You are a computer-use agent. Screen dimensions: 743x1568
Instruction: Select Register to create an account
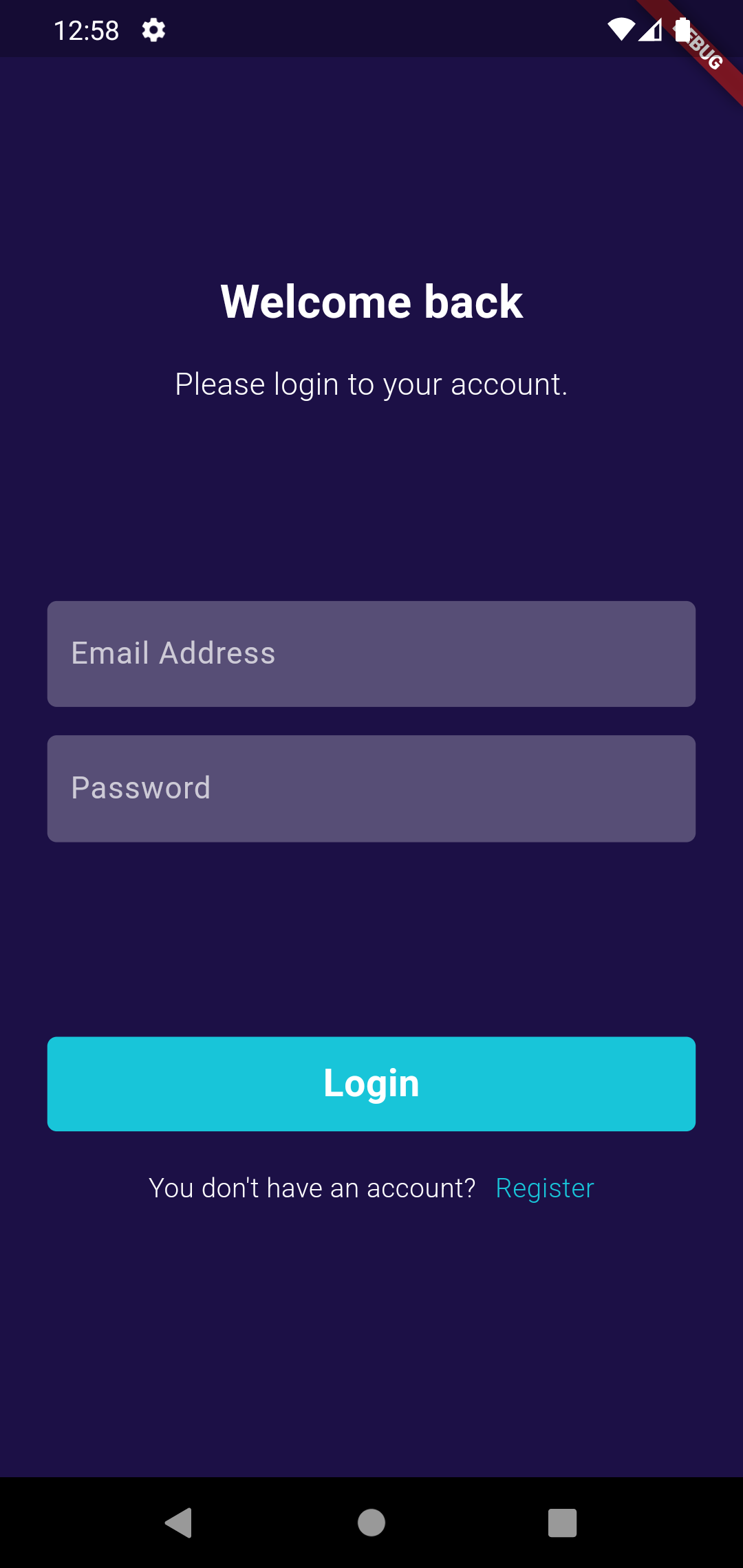(544, 1188)
